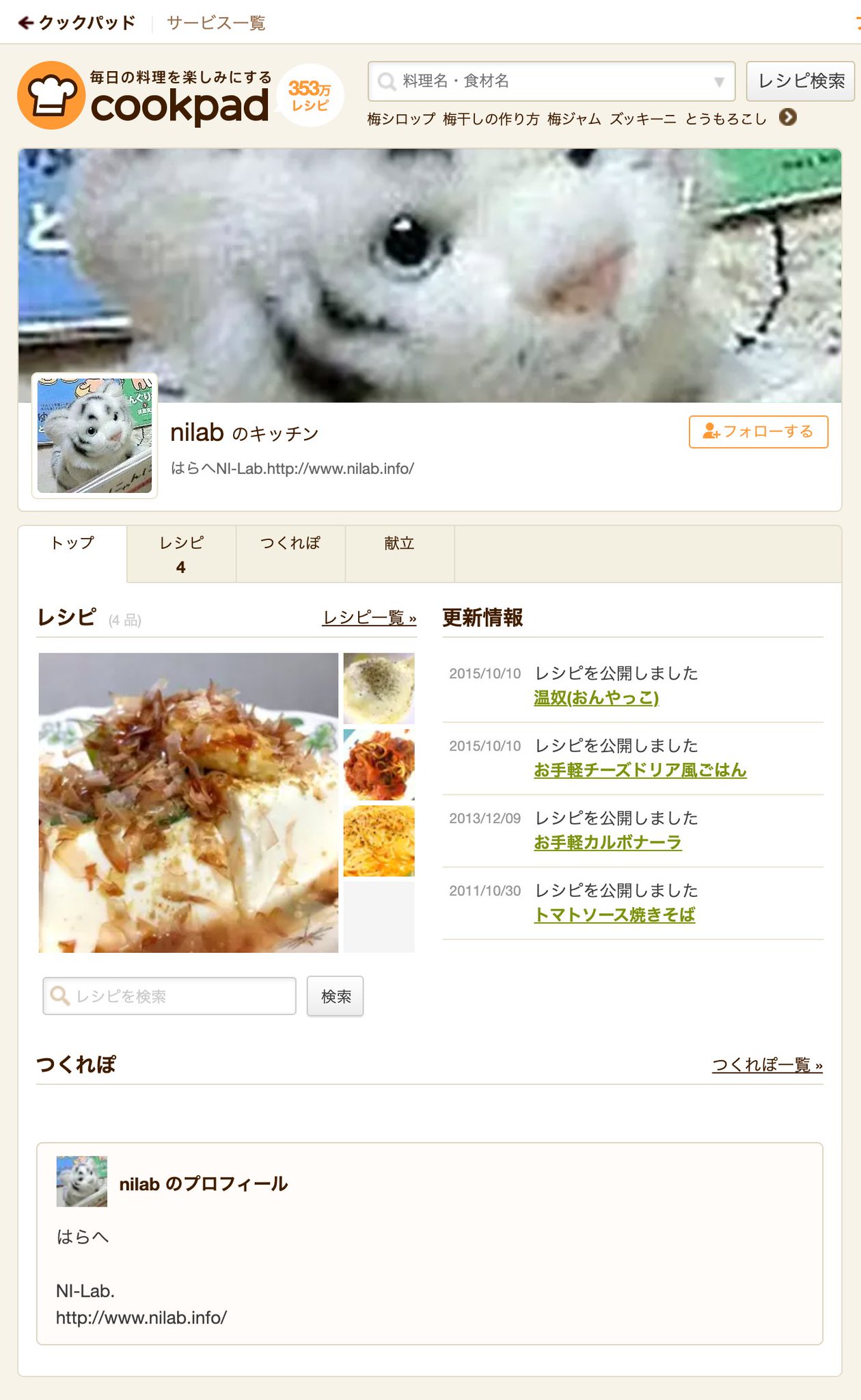Open the 梅シロップ keyword link
The image size is (861, 1400).
tap(401, 119)
